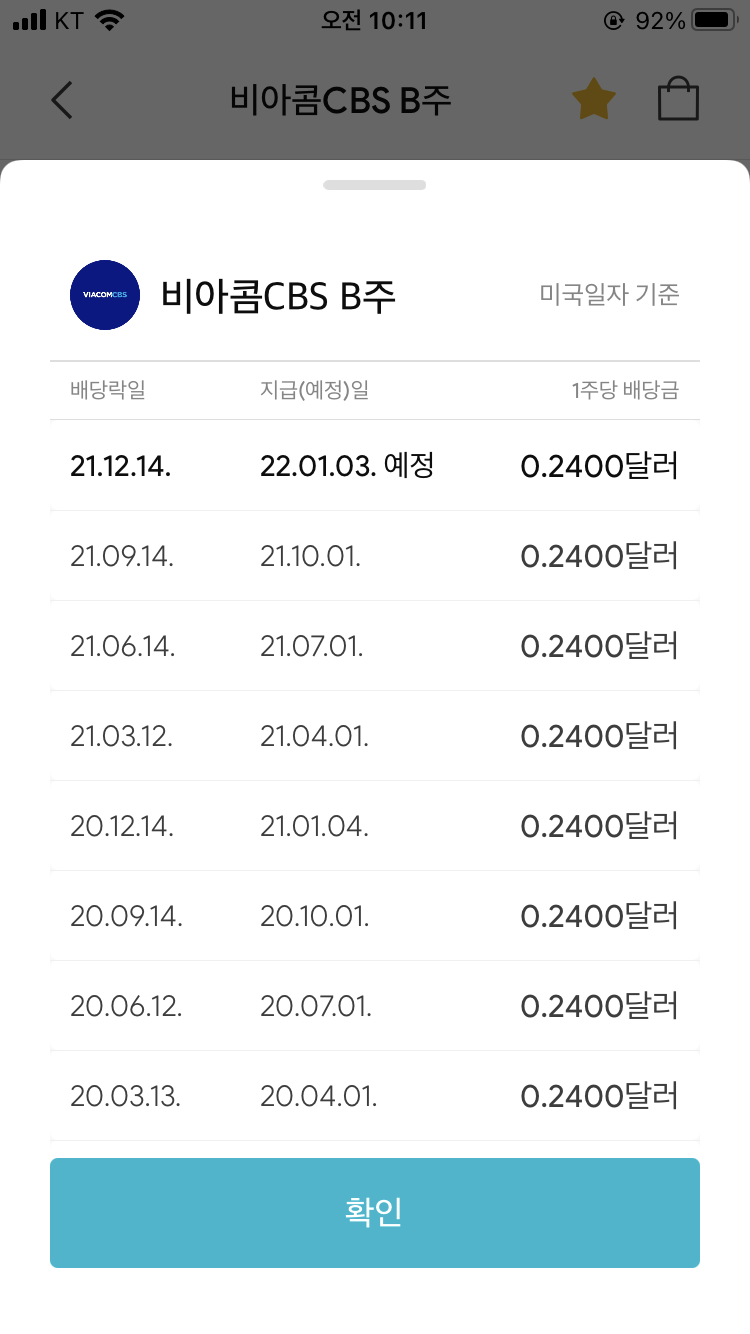Tap the 확인 confirm button

click(374, 1212)
